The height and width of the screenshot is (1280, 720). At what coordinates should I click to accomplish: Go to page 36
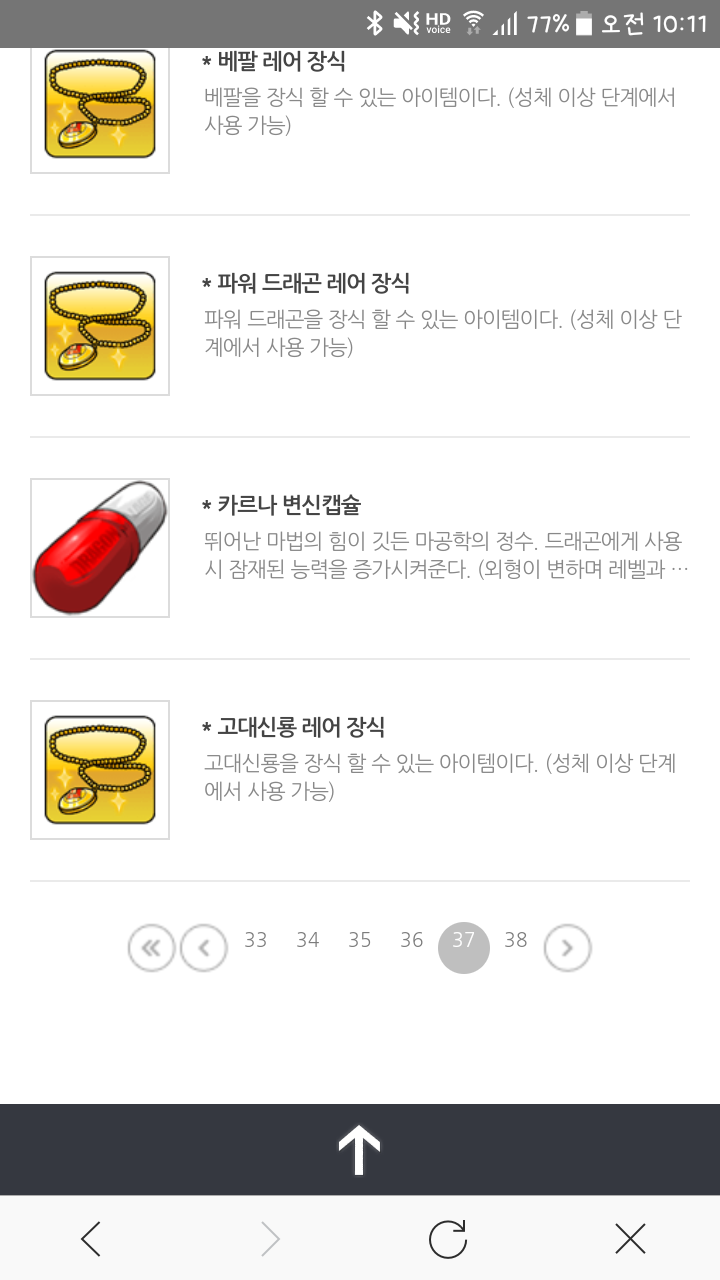point(412,940)
